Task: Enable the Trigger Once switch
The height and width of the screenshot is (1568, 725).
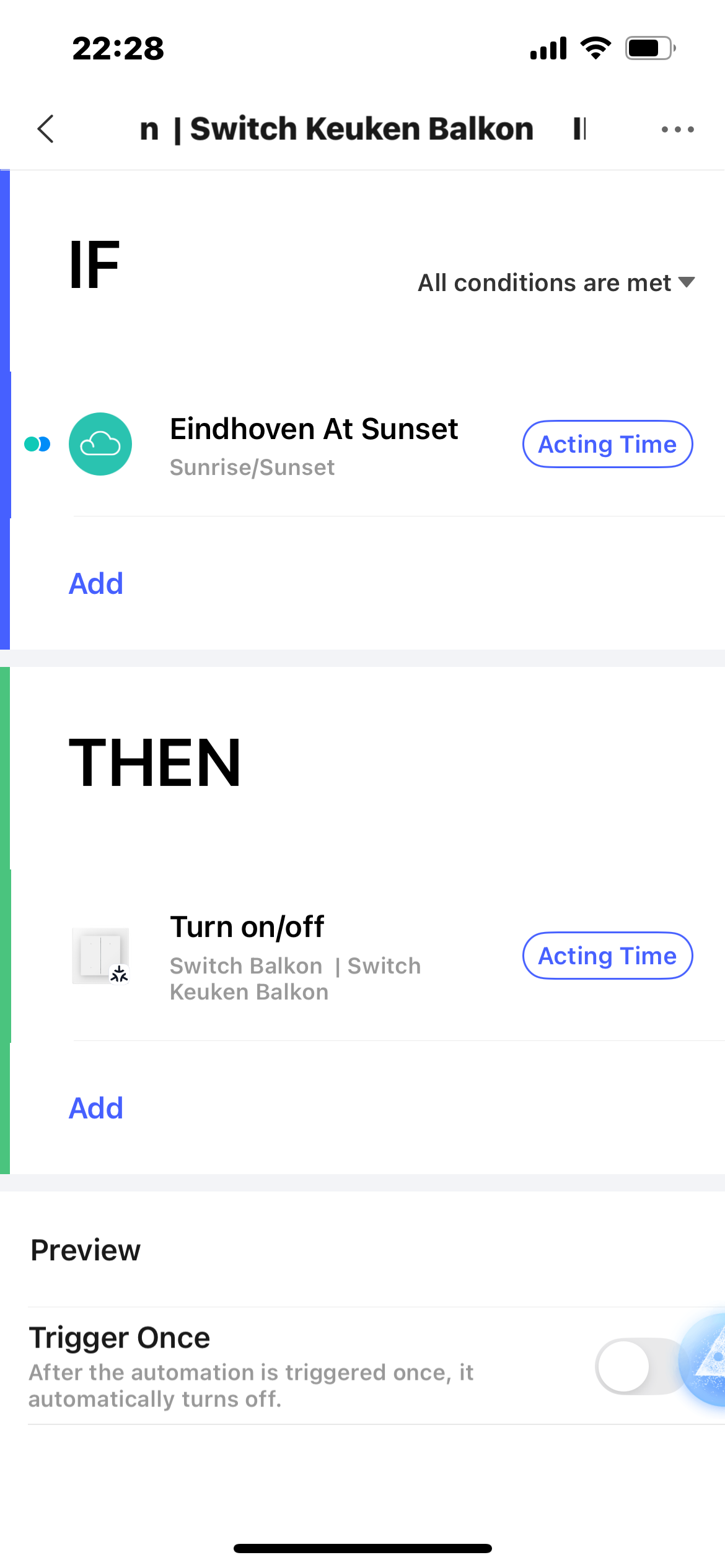Action: pos(638,1366)
